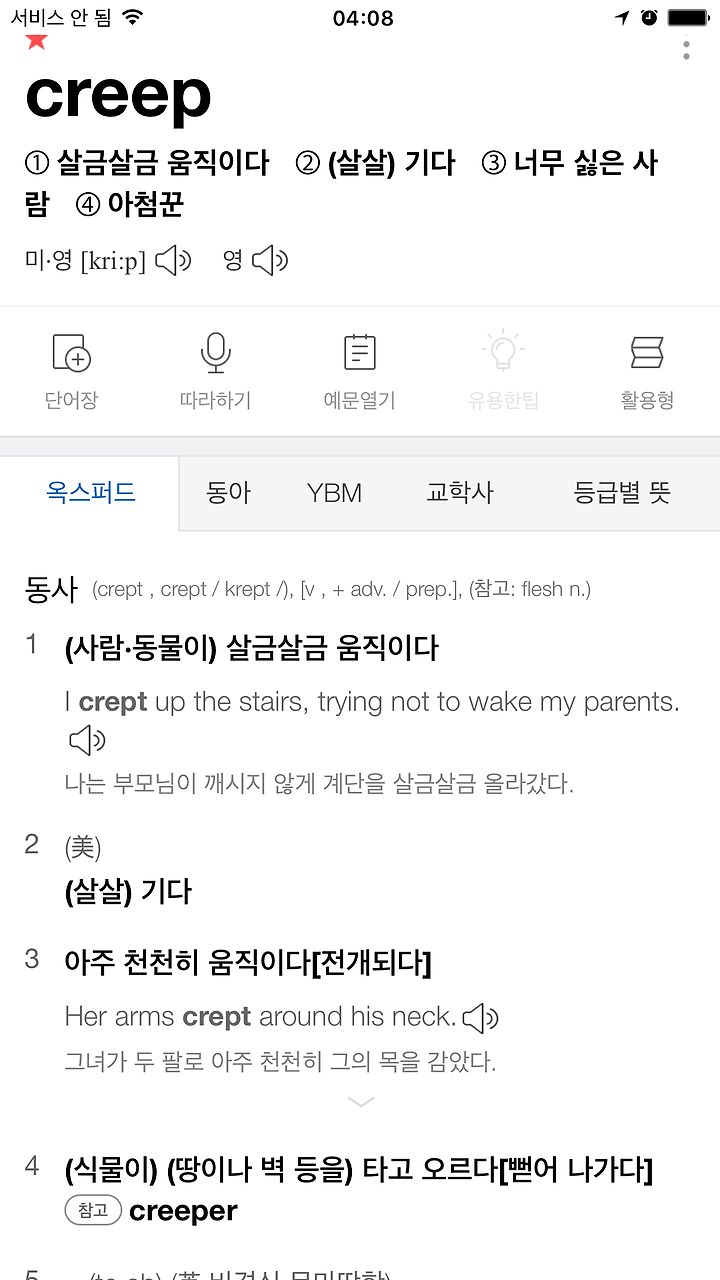Open 따라하기 speaking practice

coord(215,372)
